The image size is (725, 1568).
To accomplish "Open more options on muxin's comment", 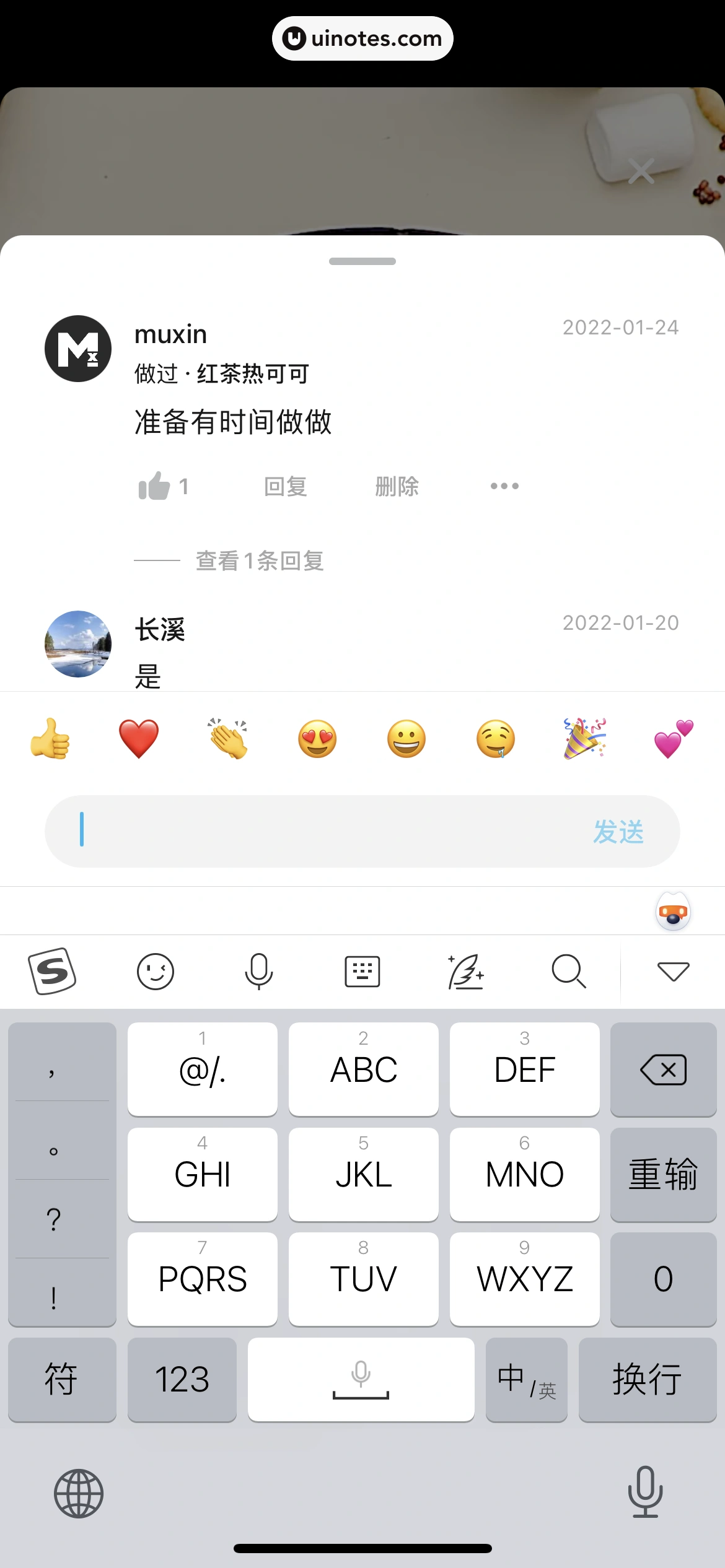I will (x=504, y=486).
